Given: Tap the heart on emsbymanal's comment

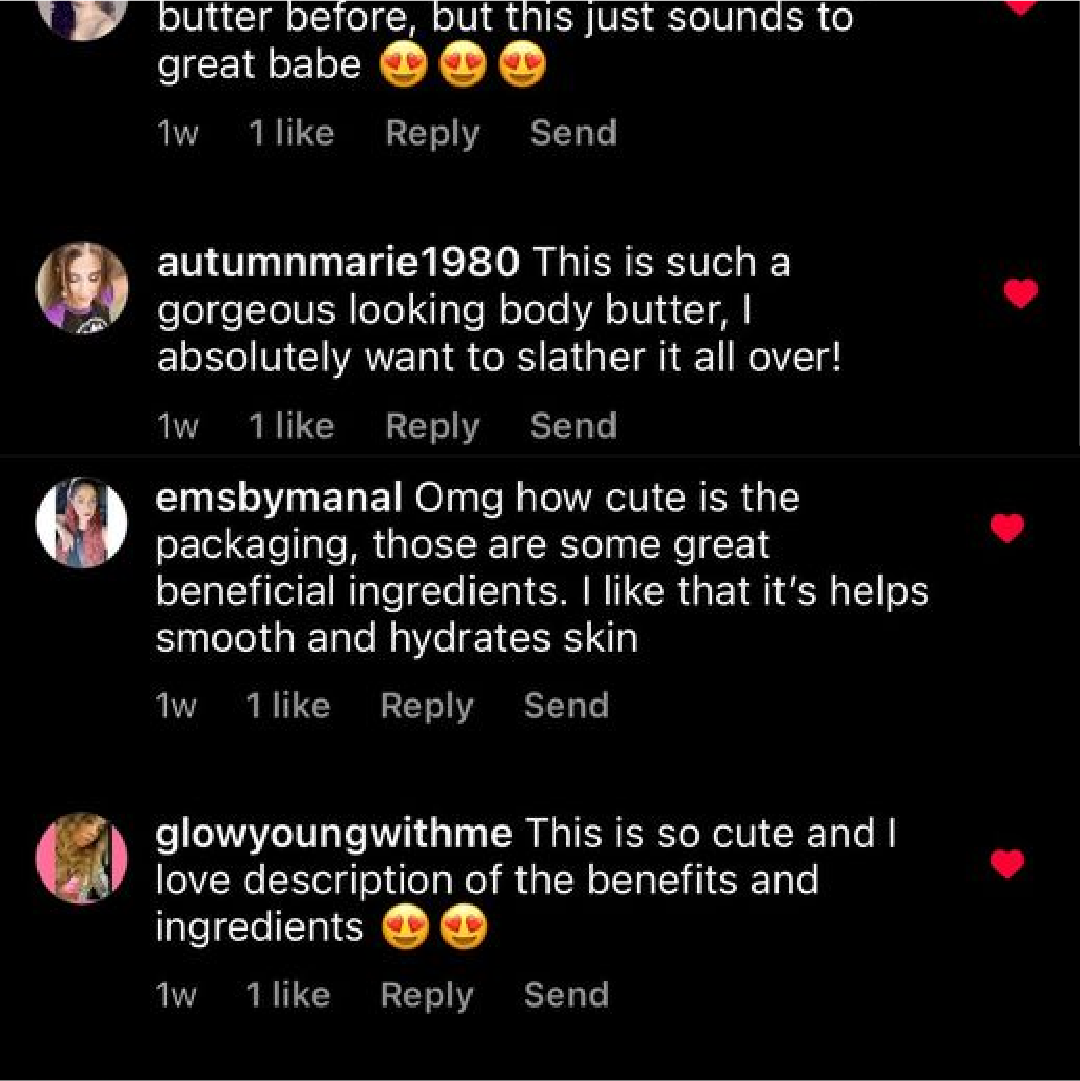Looking at the screenshot, I should coord(1007,528).
